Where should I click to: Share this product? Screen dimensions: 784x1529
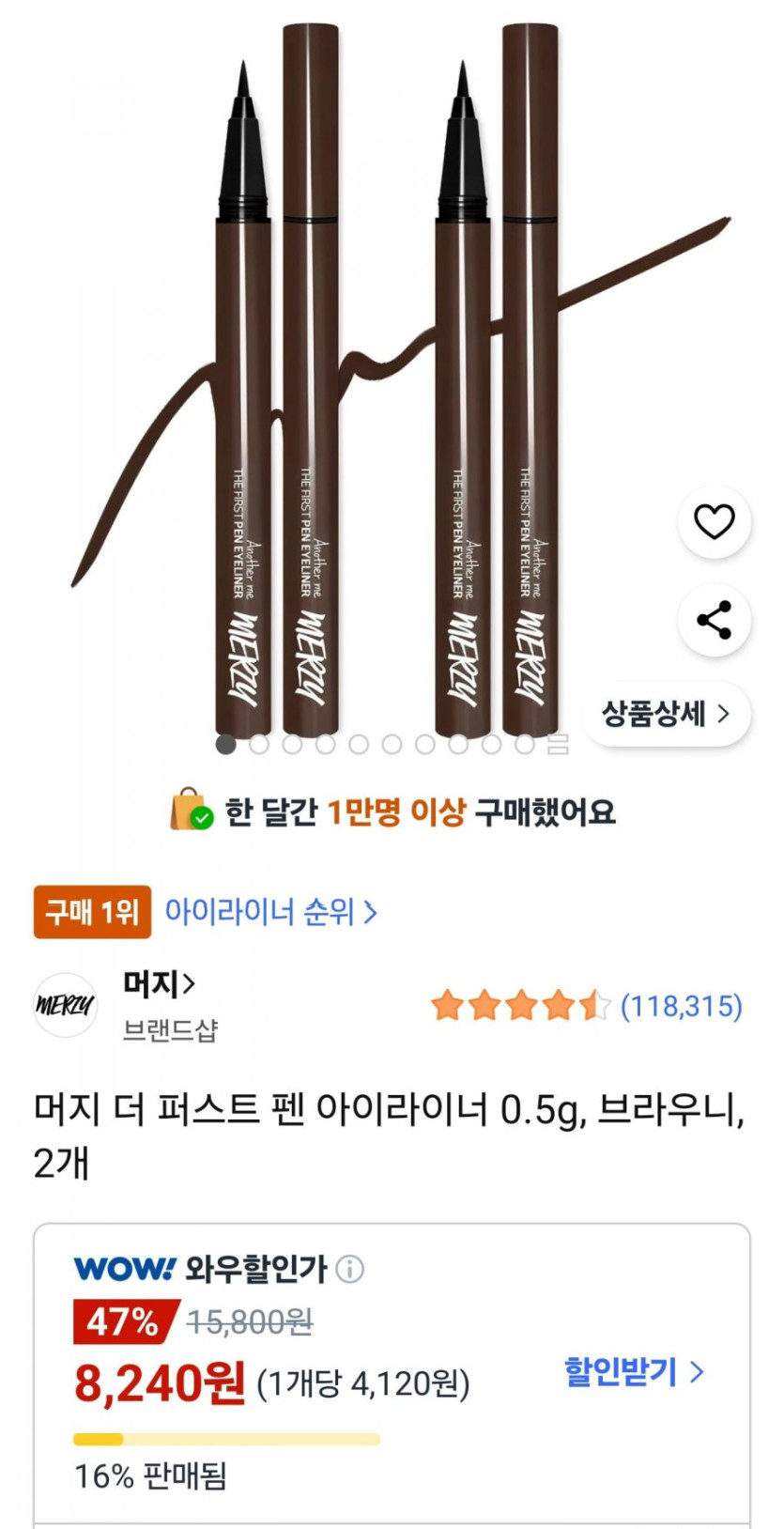714,621
